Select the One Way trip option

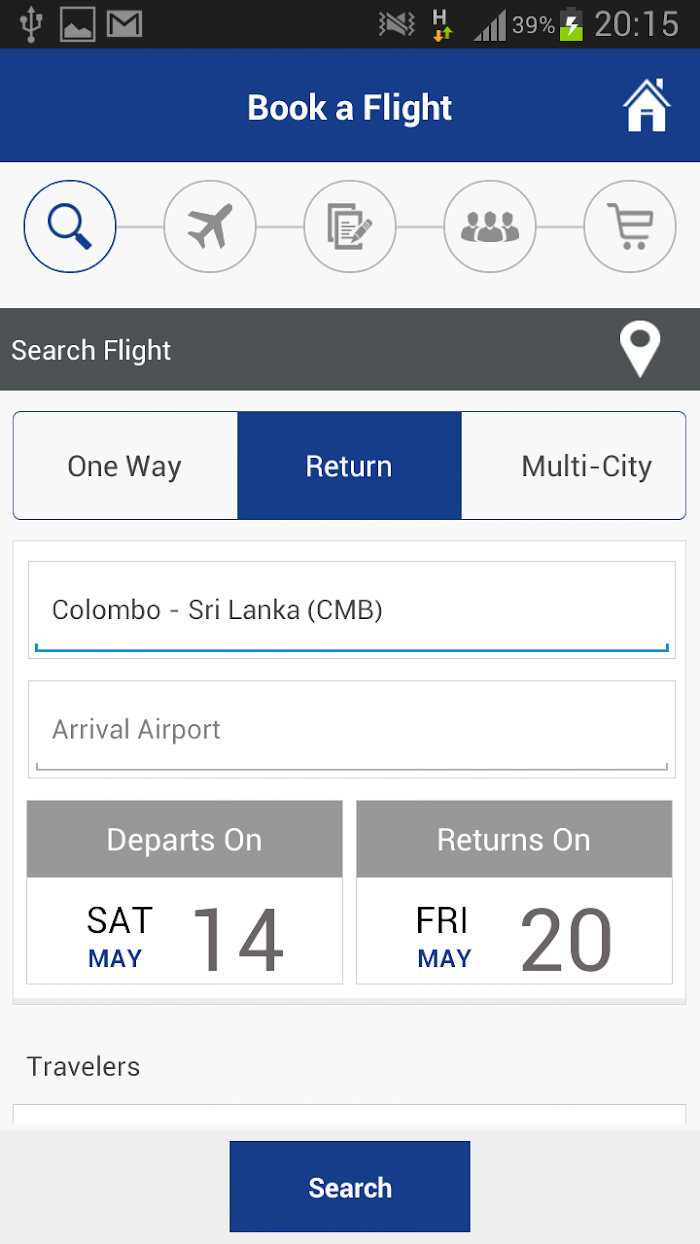(x=125, y=466)
